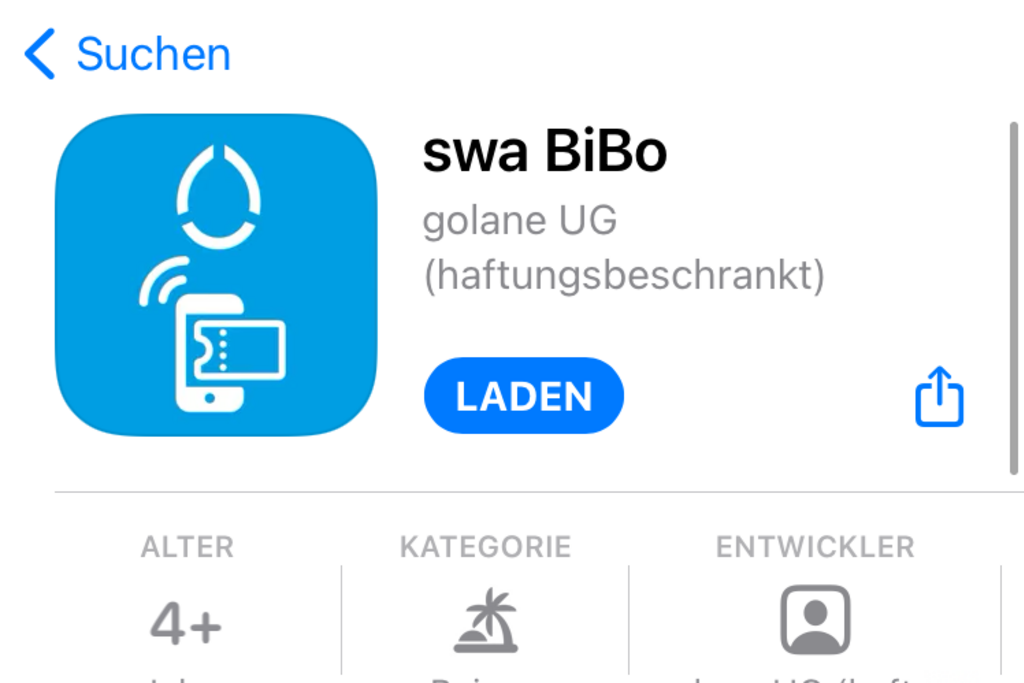The width and height of the screenshot is (1024, 683).
Task: Open the Kategorie travel section
Action: (485, 620)
